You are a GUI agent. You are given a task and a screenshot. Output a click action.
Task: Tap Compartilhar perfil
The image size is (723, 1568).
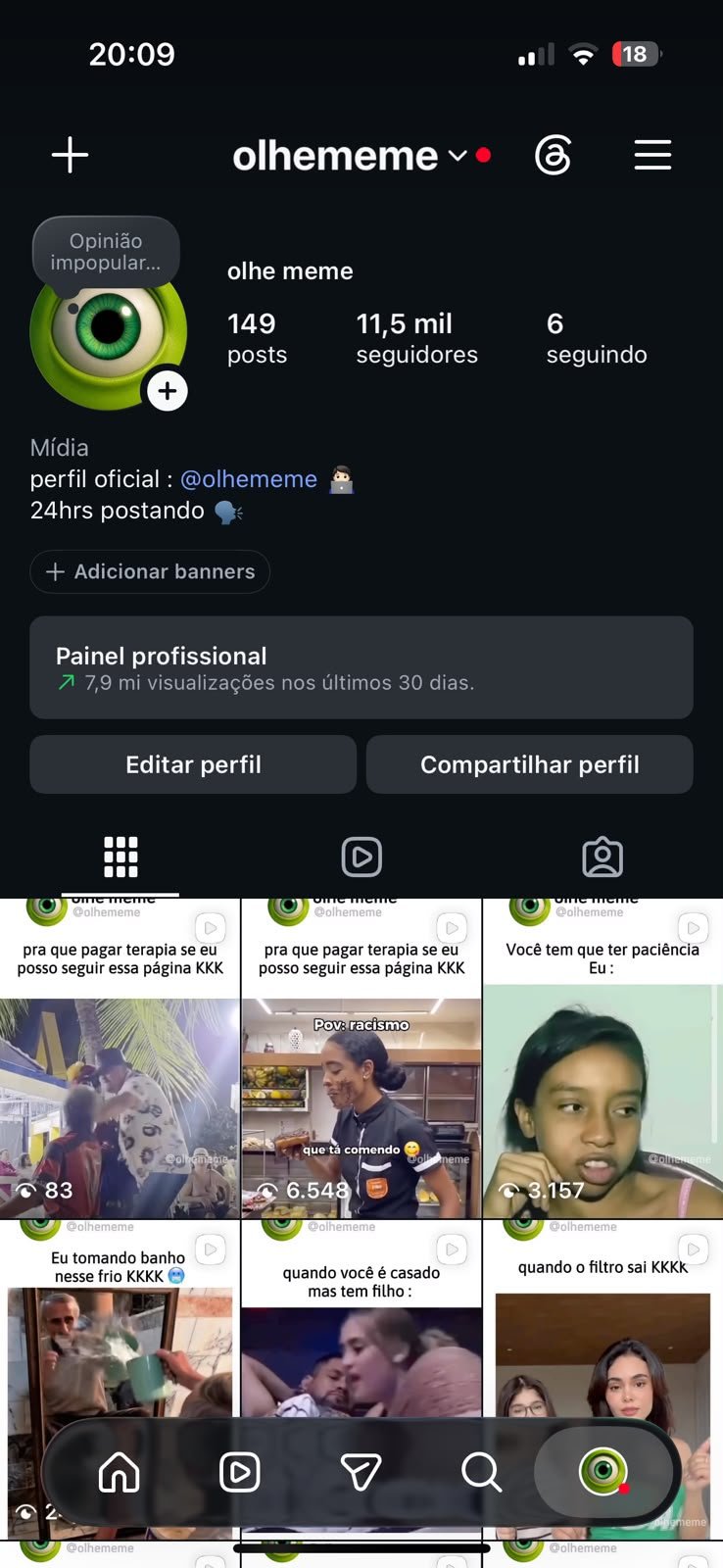(529, 764)
